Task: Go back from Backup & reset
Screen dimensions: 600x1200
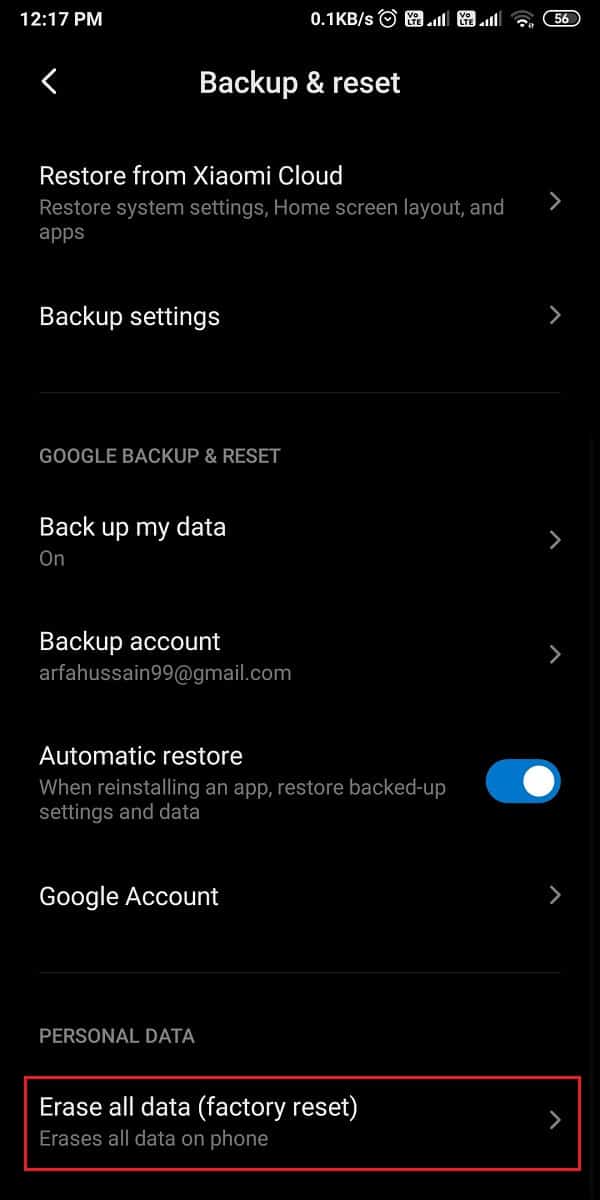Action: (x=49, y=82)
